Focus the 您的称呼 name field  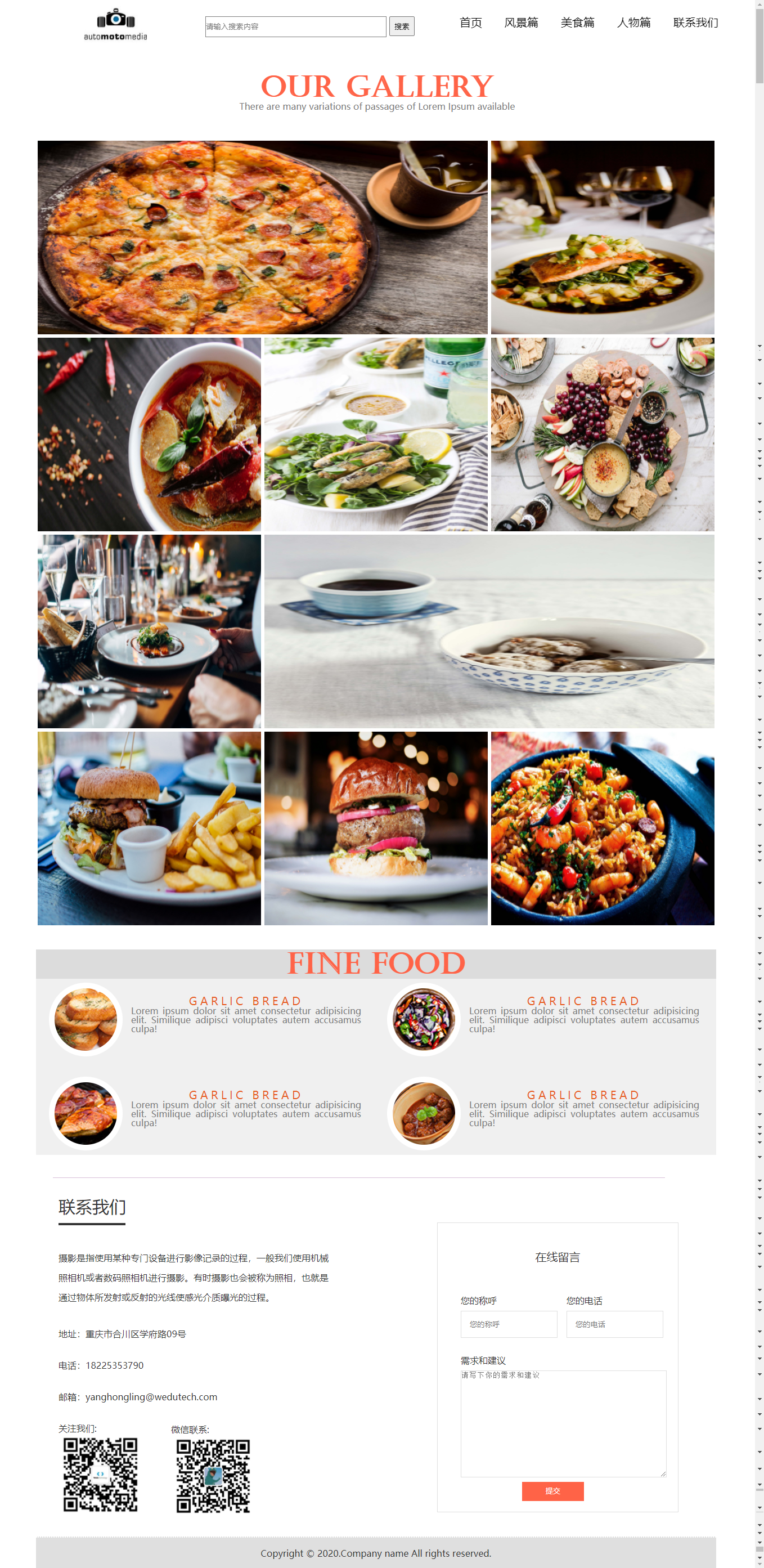(x=509, y=1324)
